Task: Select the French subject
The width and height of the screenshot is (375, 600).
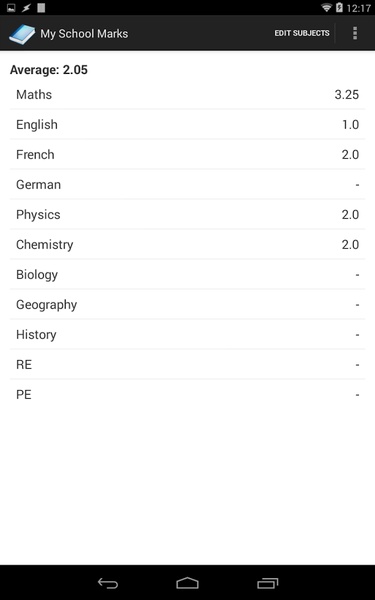Action: point(188,155)
